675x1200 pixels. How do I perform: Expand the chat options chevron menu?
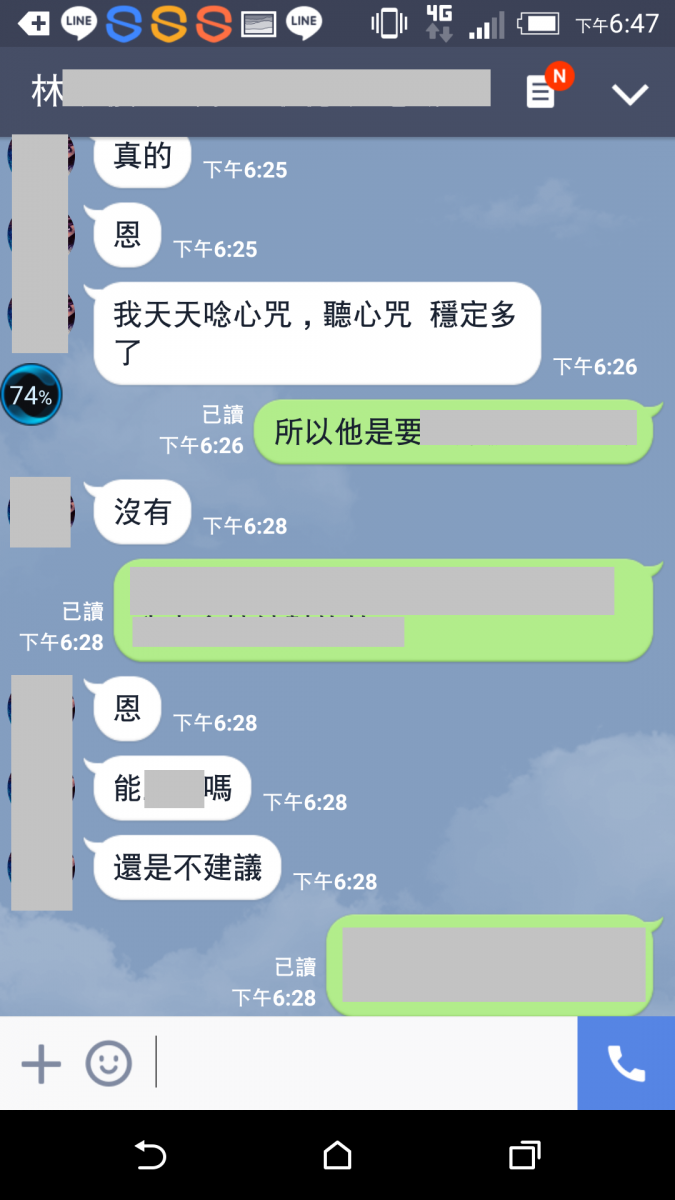(x=630, y=94)
